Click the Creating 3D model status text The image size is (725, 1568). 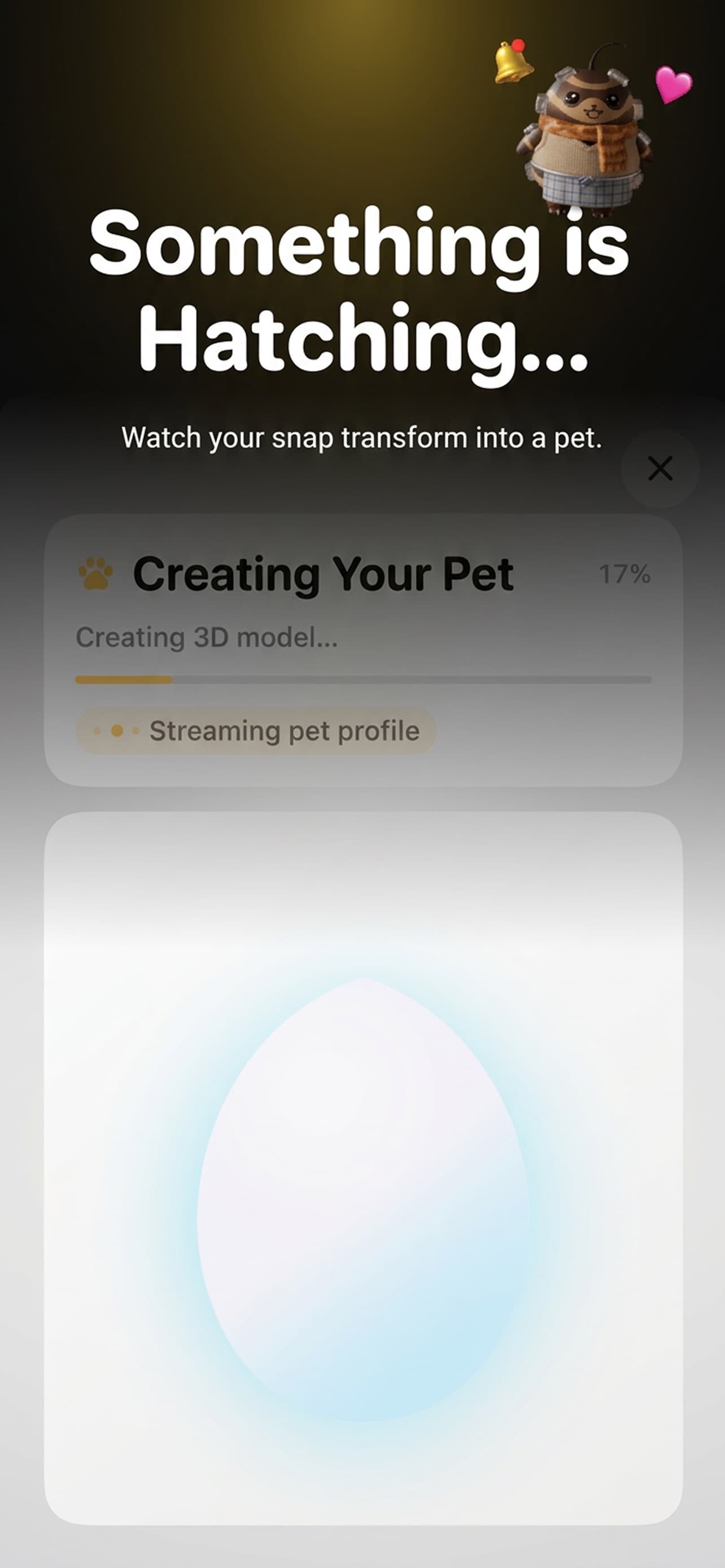click(x=206, y=637)
